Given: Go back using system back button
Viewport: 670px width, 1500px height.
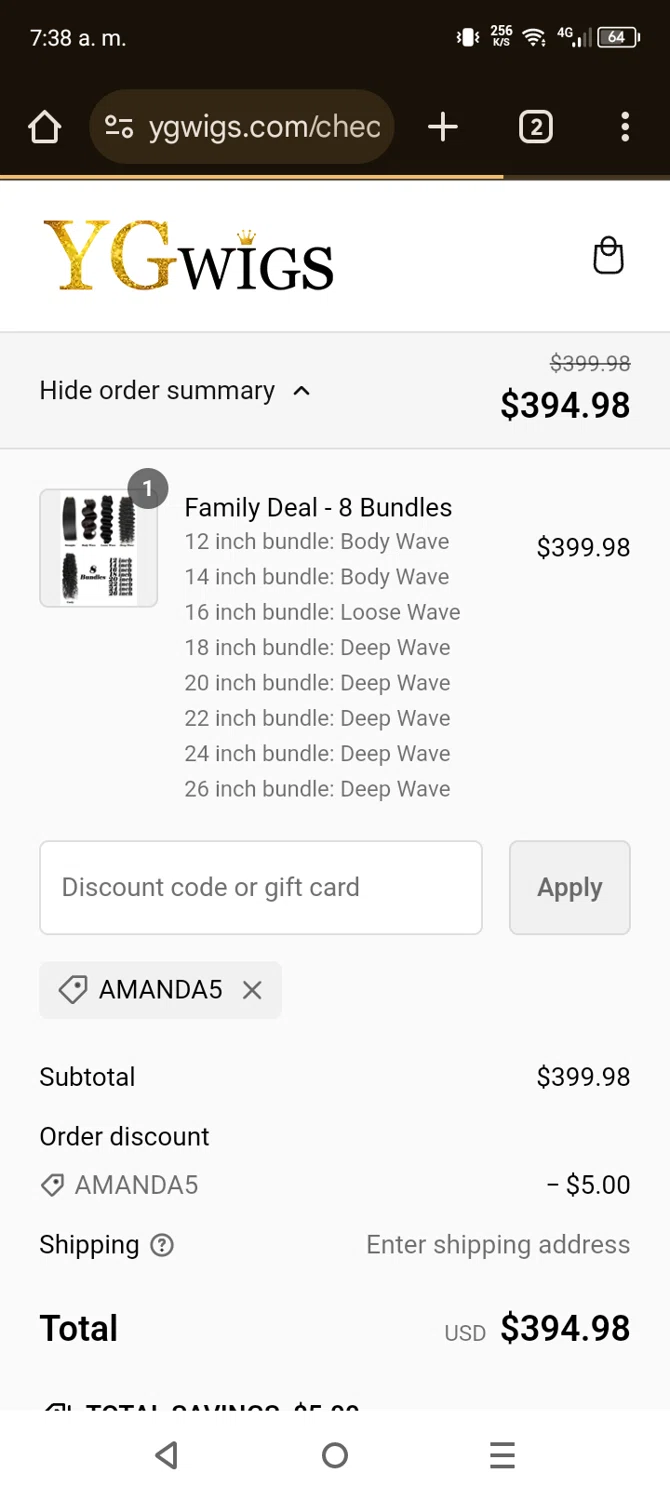Looking at the screenshot, I should [x=167, y=1455].
